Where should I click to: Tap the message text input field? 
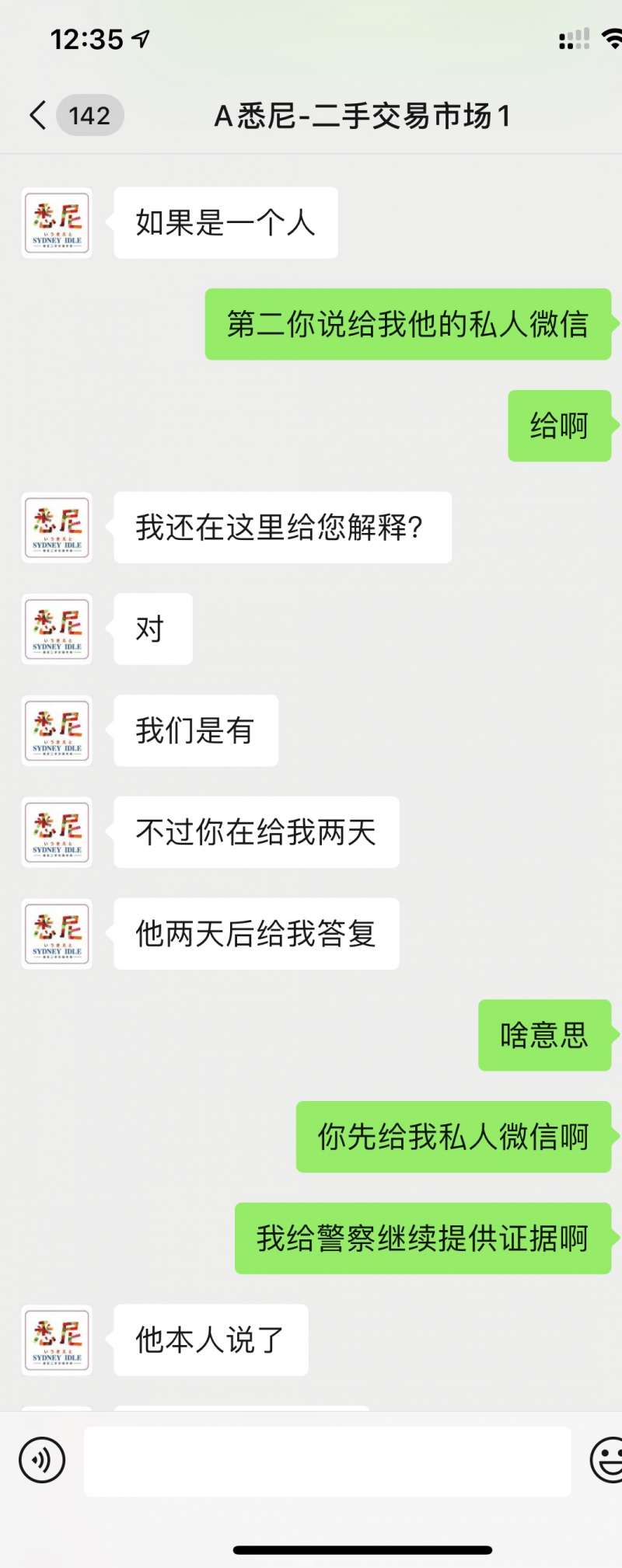point(327,1461)
